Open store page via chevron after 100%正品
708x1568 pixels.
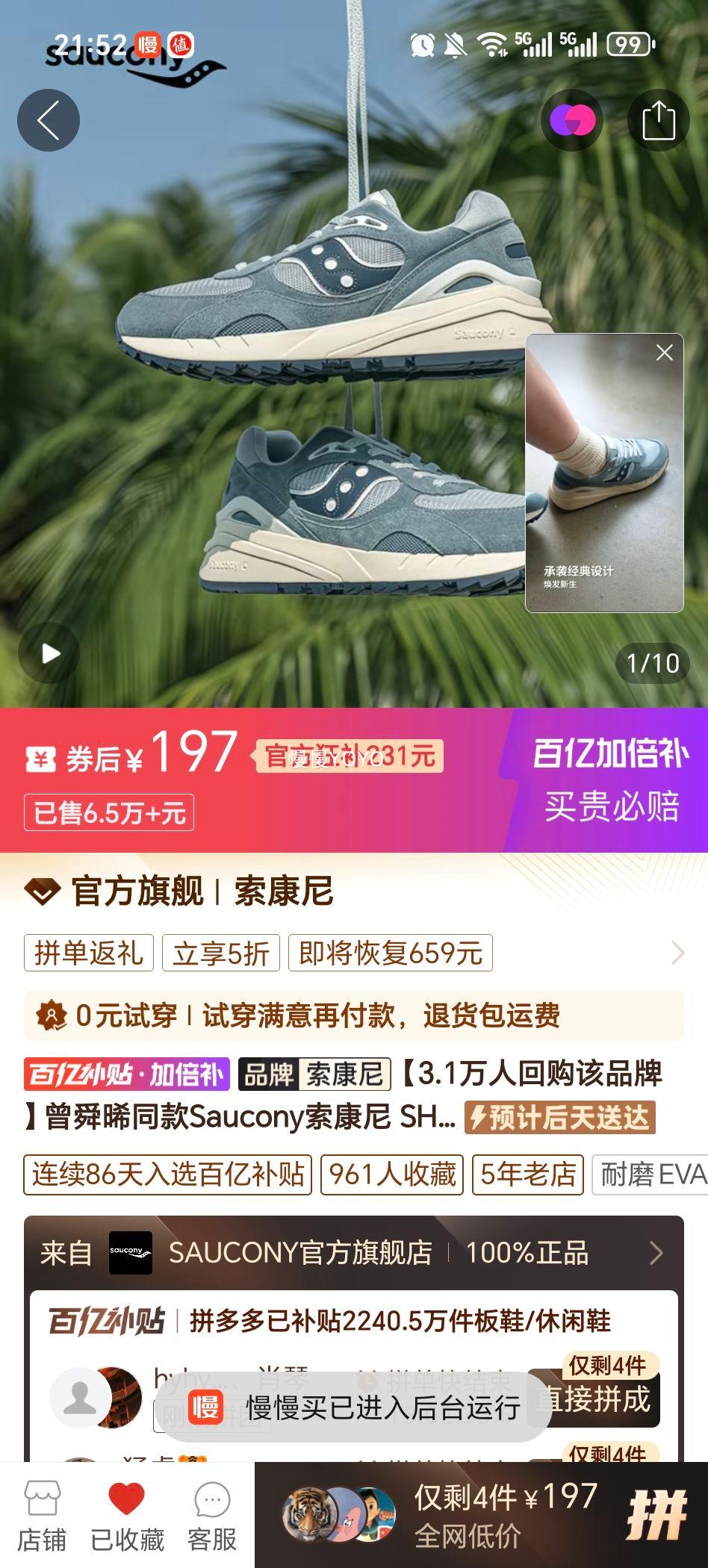click(657, 1254)
